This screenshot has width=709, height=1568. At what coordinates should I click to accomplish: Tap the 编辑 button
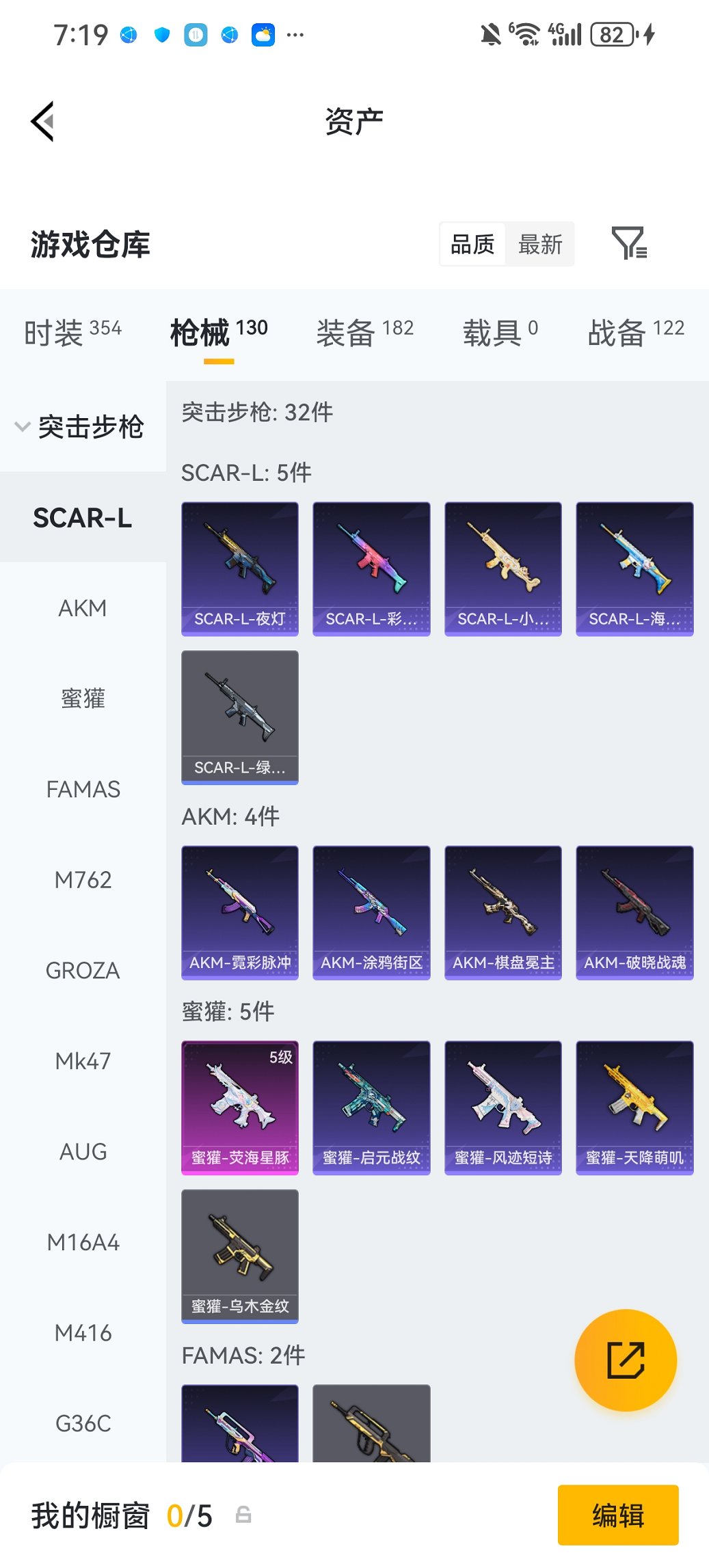(x=618, y=1515)
